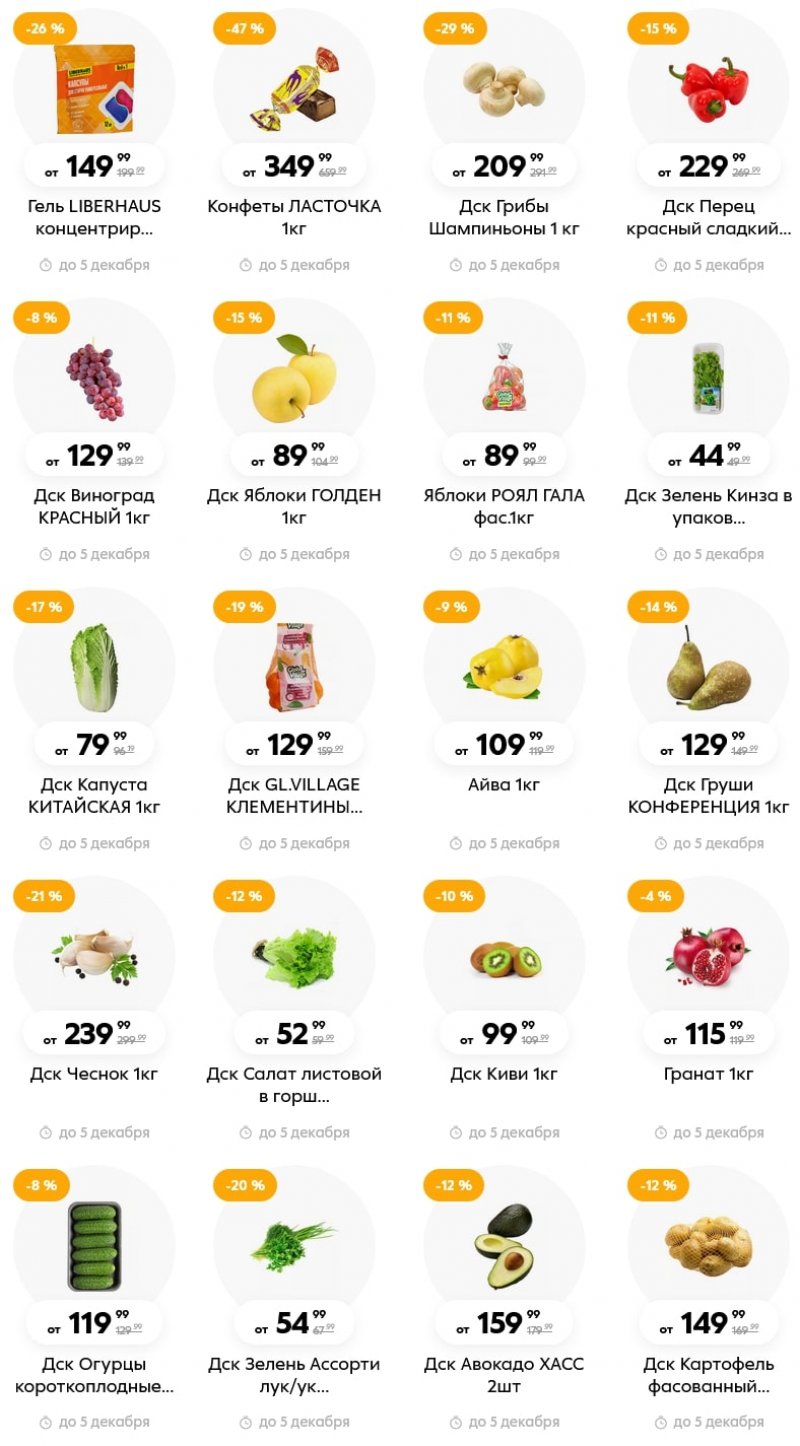View Дск Зелень Ассорти offer
Image resolution: width=800 pixels, height=1446 pixels.
click(x=294, y=1246)
